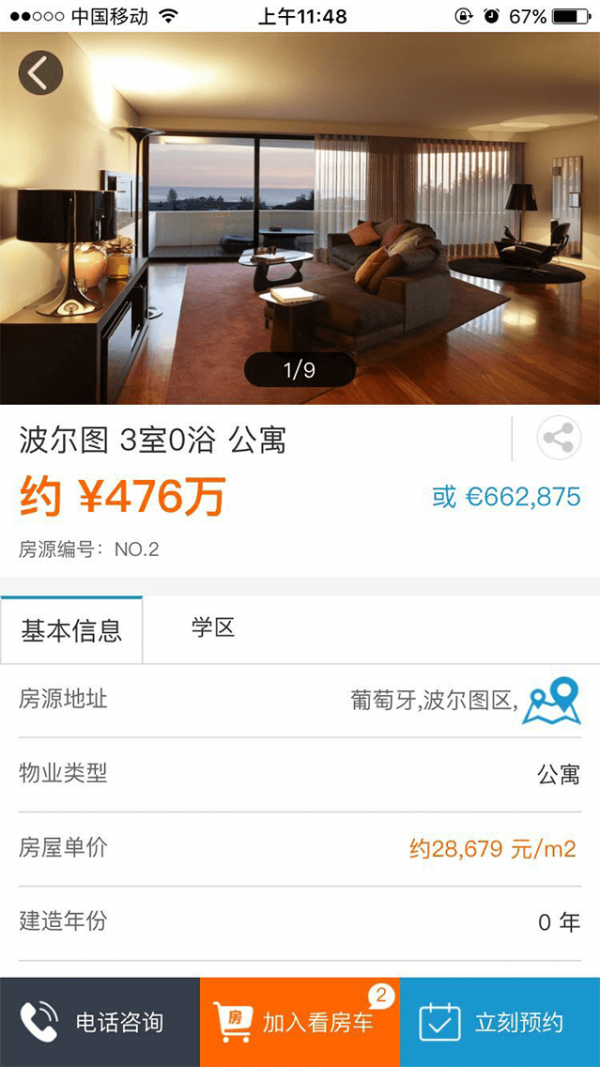This screenshot has width=600, height=1067.
Task: Switch to the 学区 tab
Action: [213, 629]
